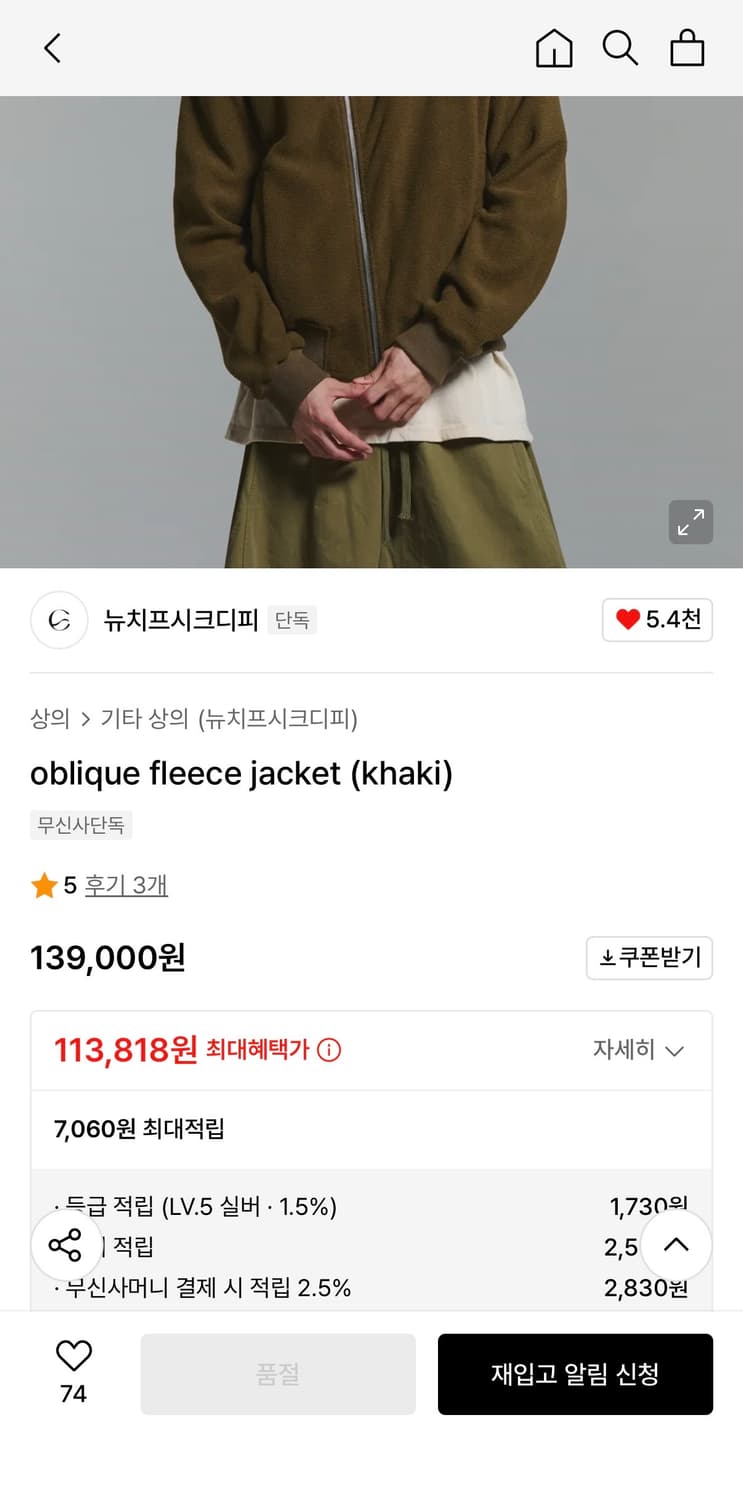Open the 뉴치프시크디피 brand logo
Viewport: 743px width, 1500px height.
[58, 620]
